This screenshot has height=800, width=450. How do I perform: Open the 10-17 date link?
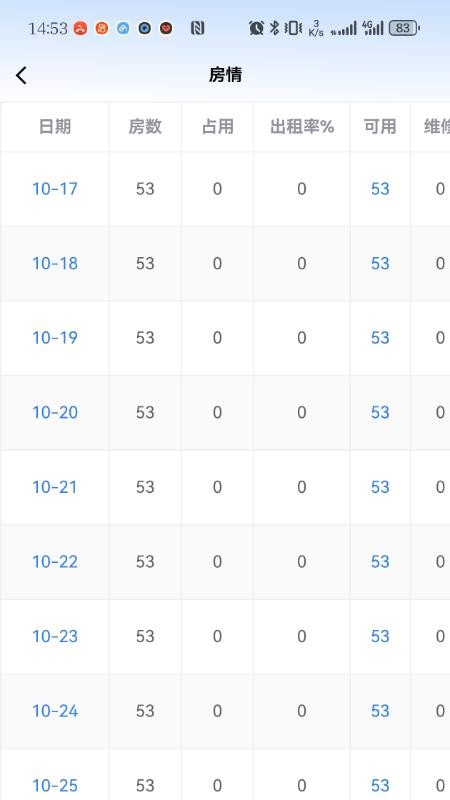55,189
